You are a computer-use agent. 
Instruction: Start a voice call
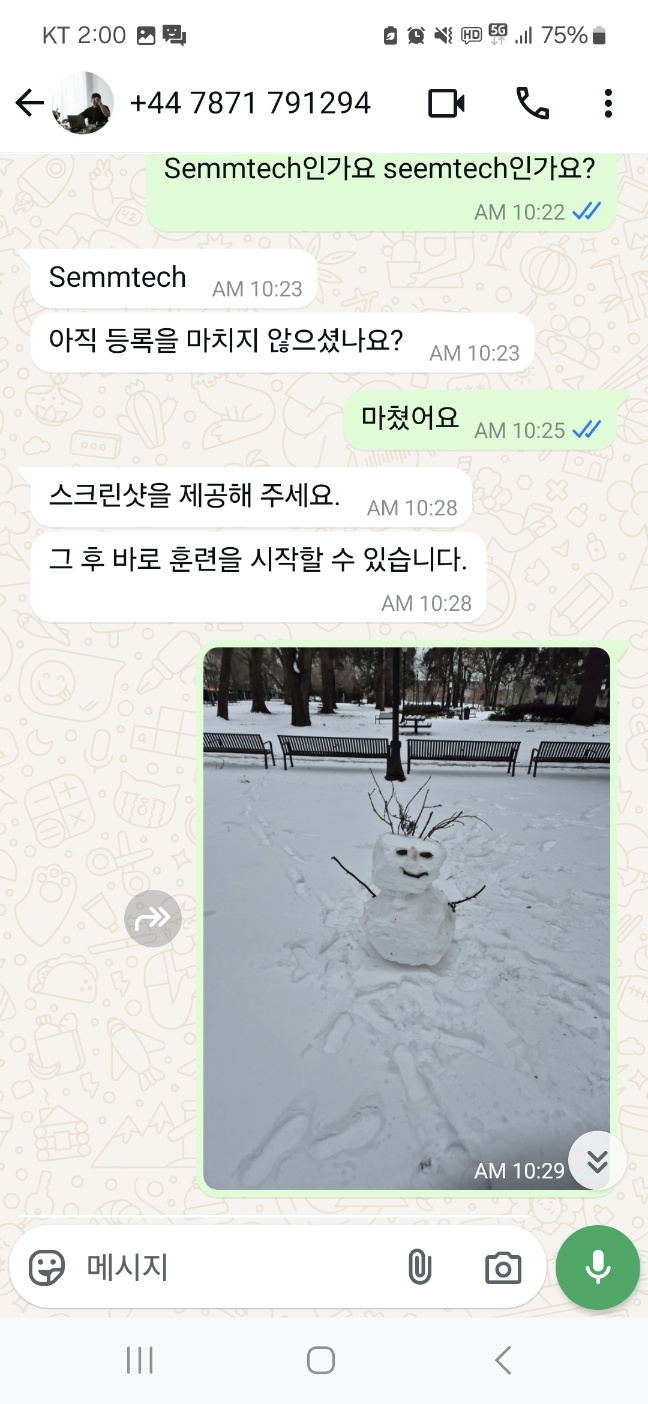532,103
